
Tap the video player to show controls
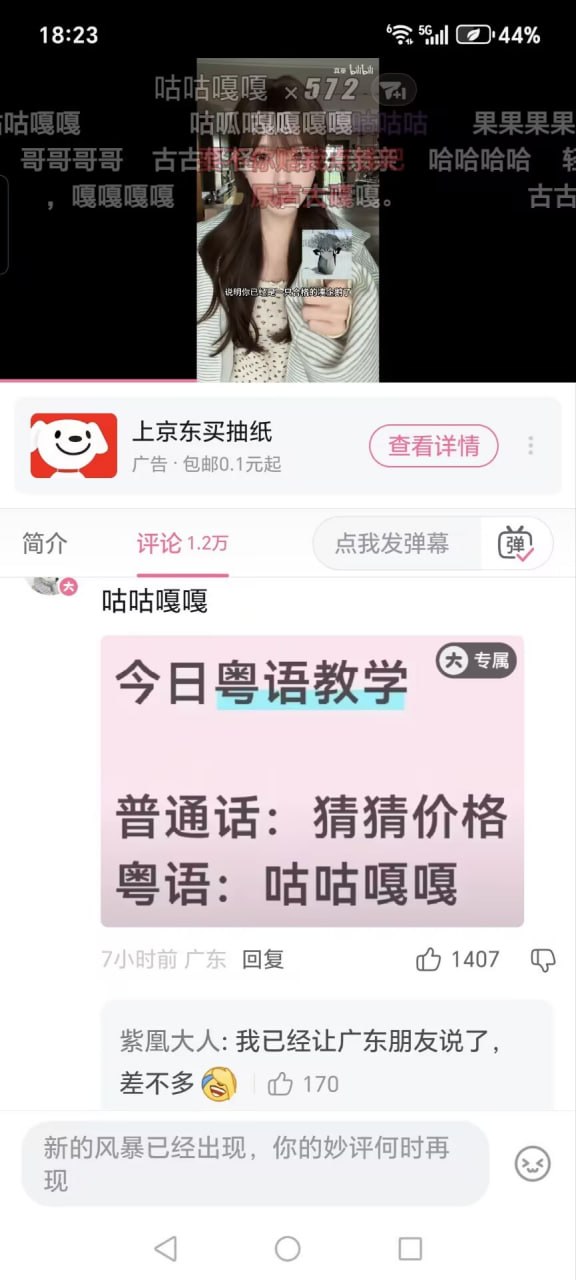pyautogui.click(x=288, y=220)
